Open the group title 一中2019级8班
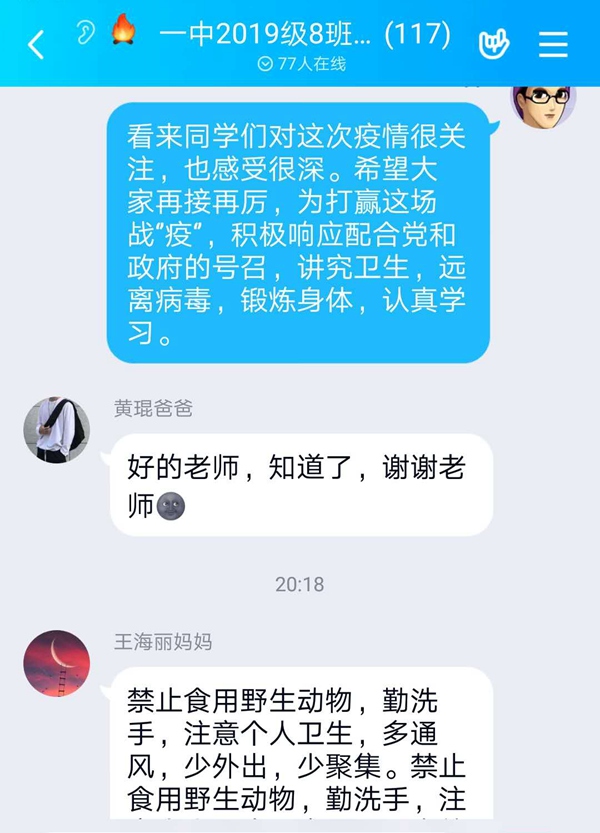The height and width of the screenshot is (833, 600). [303, 35]
